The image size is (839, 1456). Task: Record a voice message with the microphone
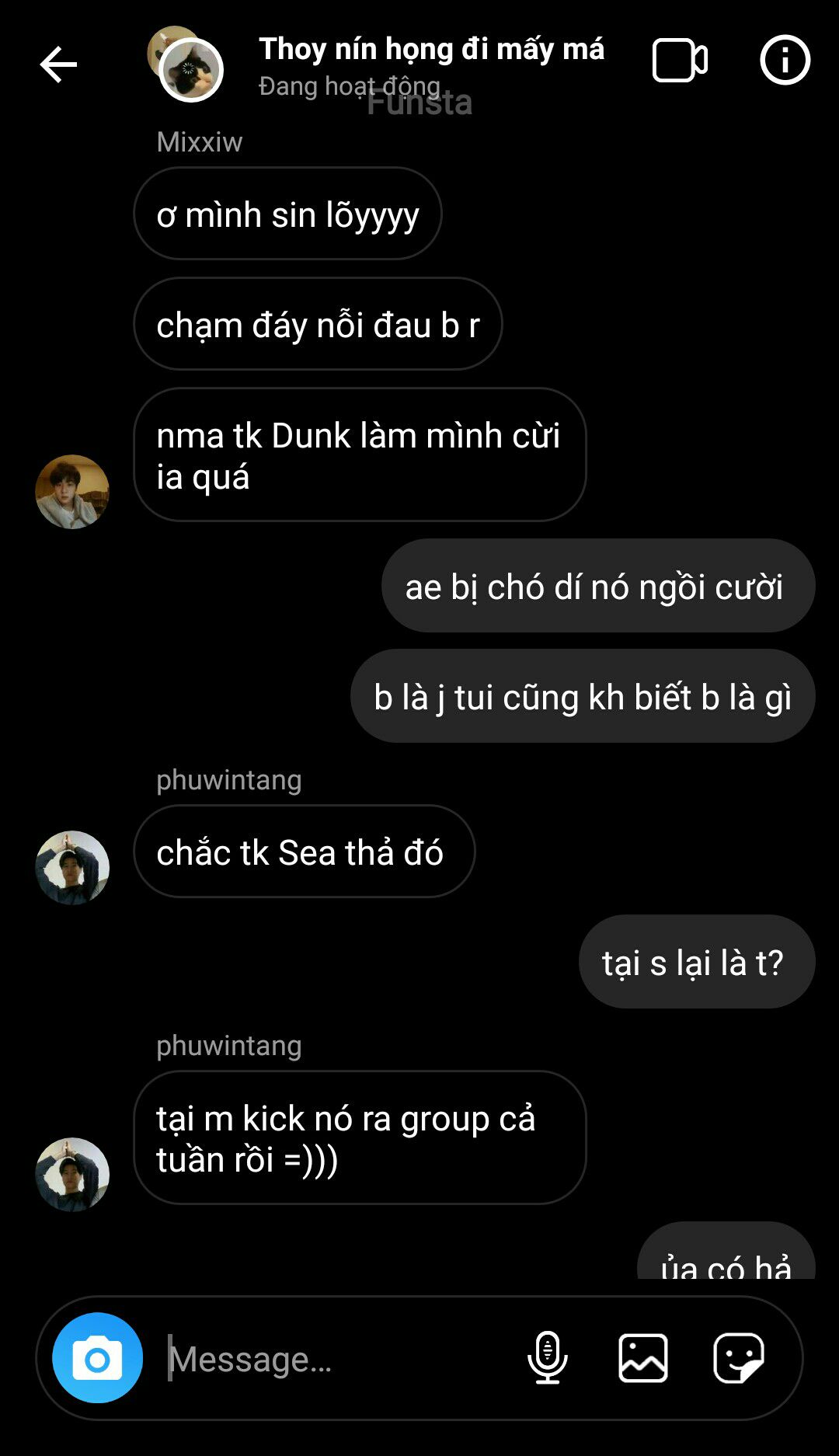coord(548,1358)
